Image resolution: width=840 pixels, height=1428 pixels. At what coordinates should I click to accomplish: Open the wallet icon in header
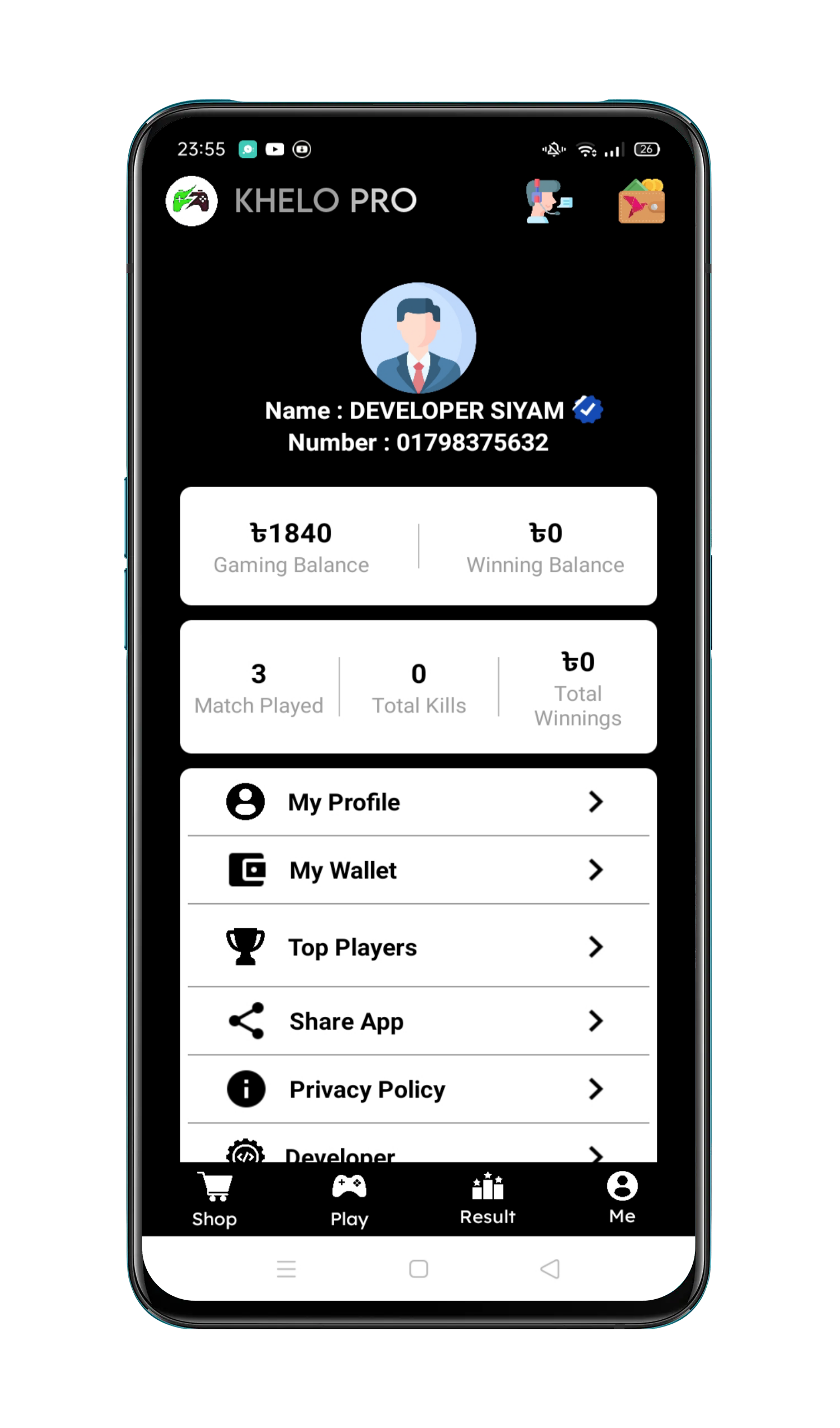(x=643, y=202)
